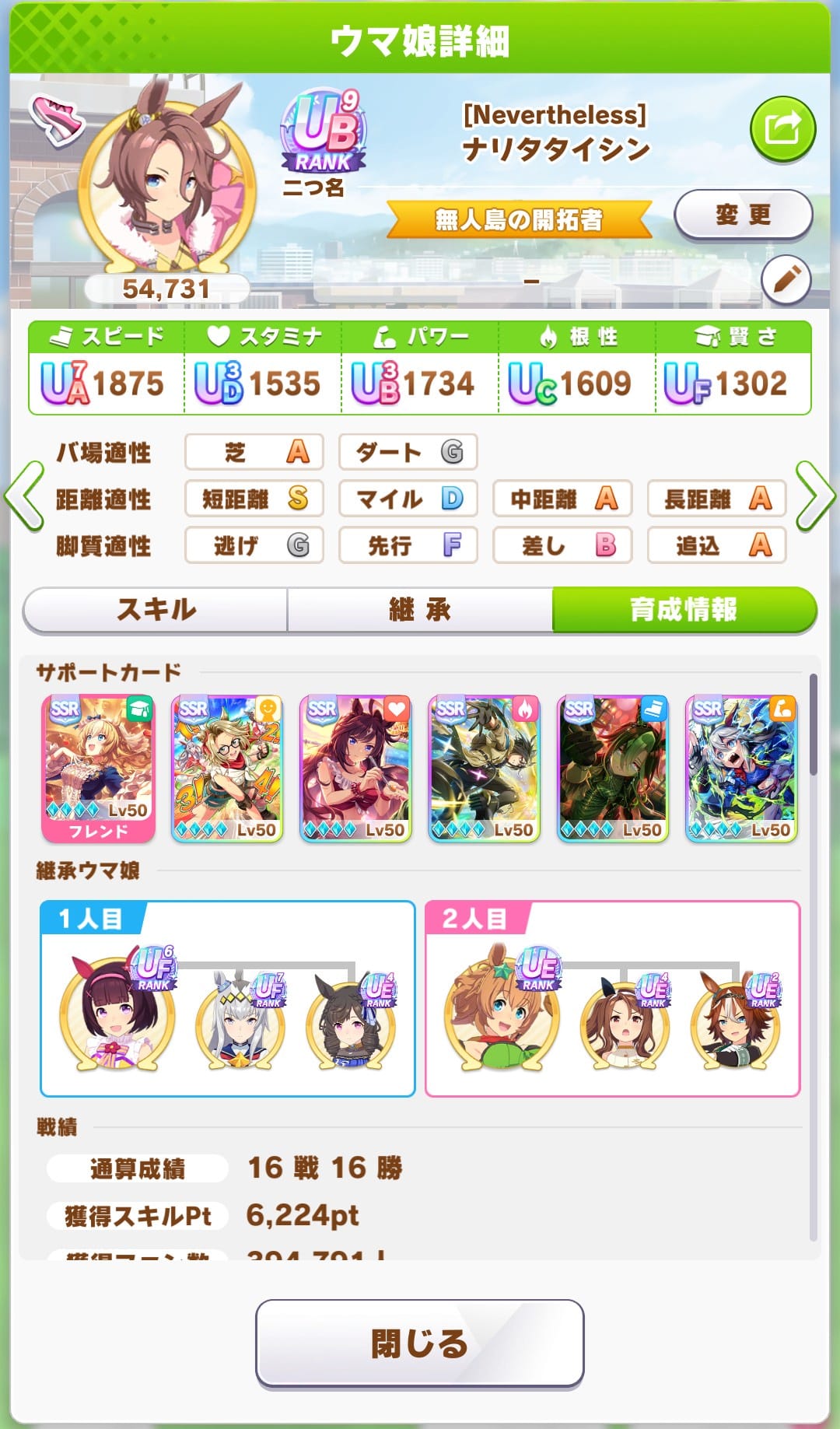Tap the shoe icon beside the character portrait
Screen dimensions: 840x1429
(56, 119)
